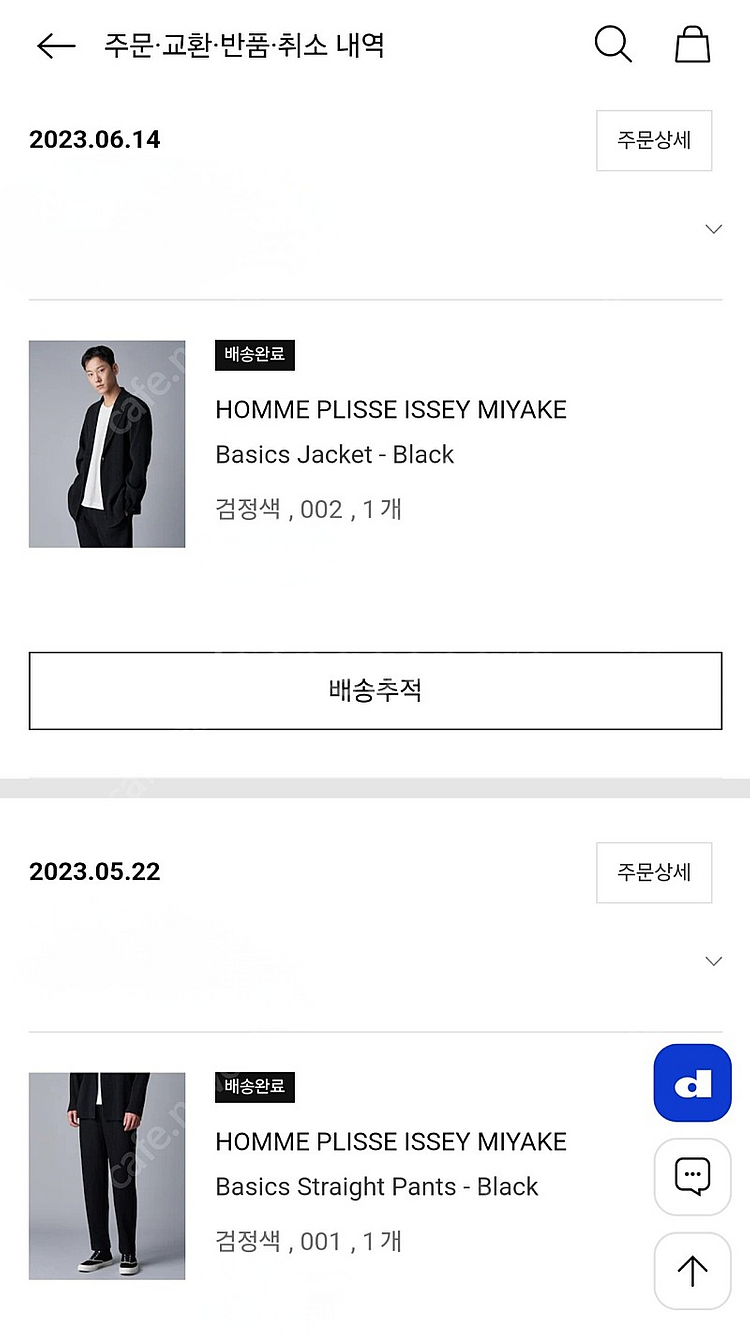The width and height of the screenshot is (750, 1334).
Task: Open 'Basics Jacket - Black' product page
Action: pos(335,454)
